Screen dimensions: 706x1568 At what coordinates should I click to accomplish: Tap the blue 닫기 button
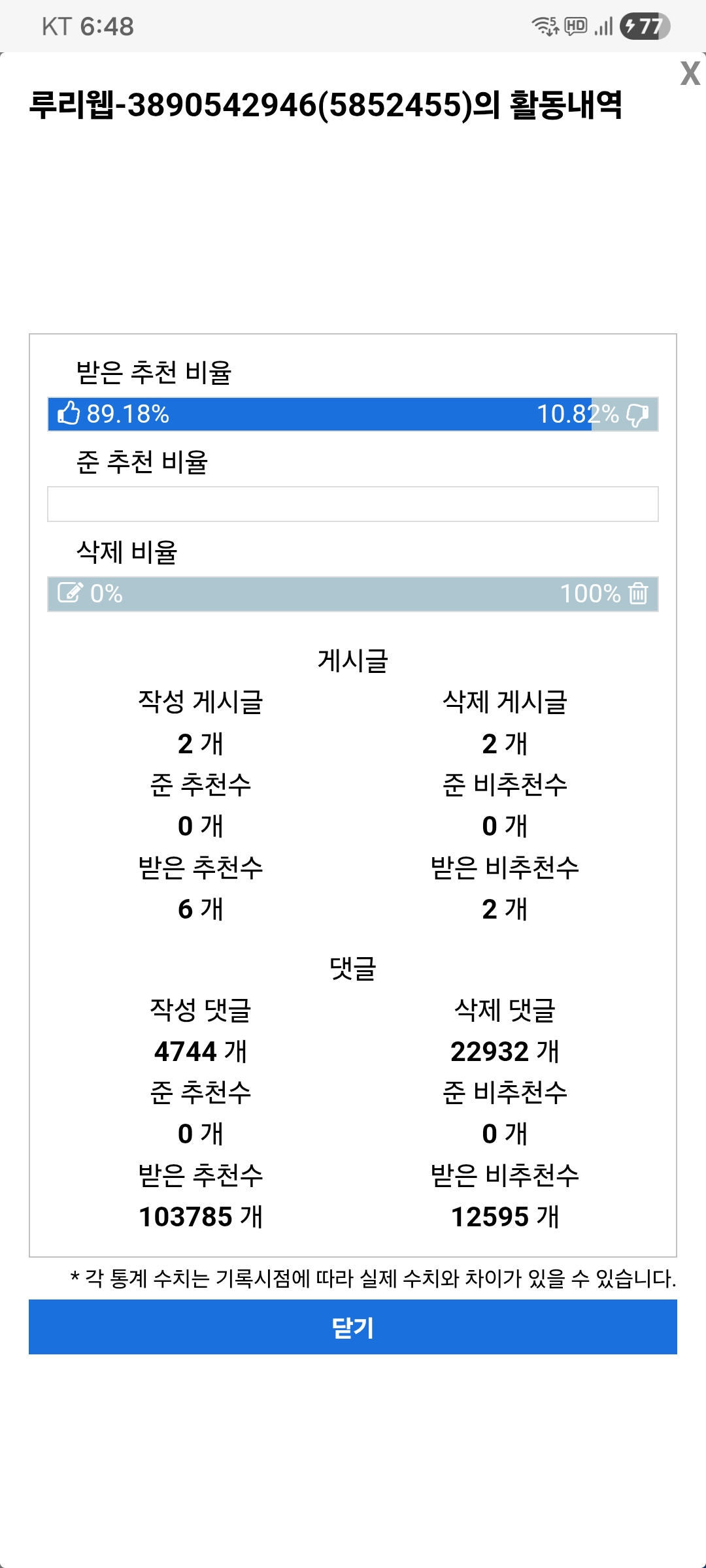(x=353, y=1327)
